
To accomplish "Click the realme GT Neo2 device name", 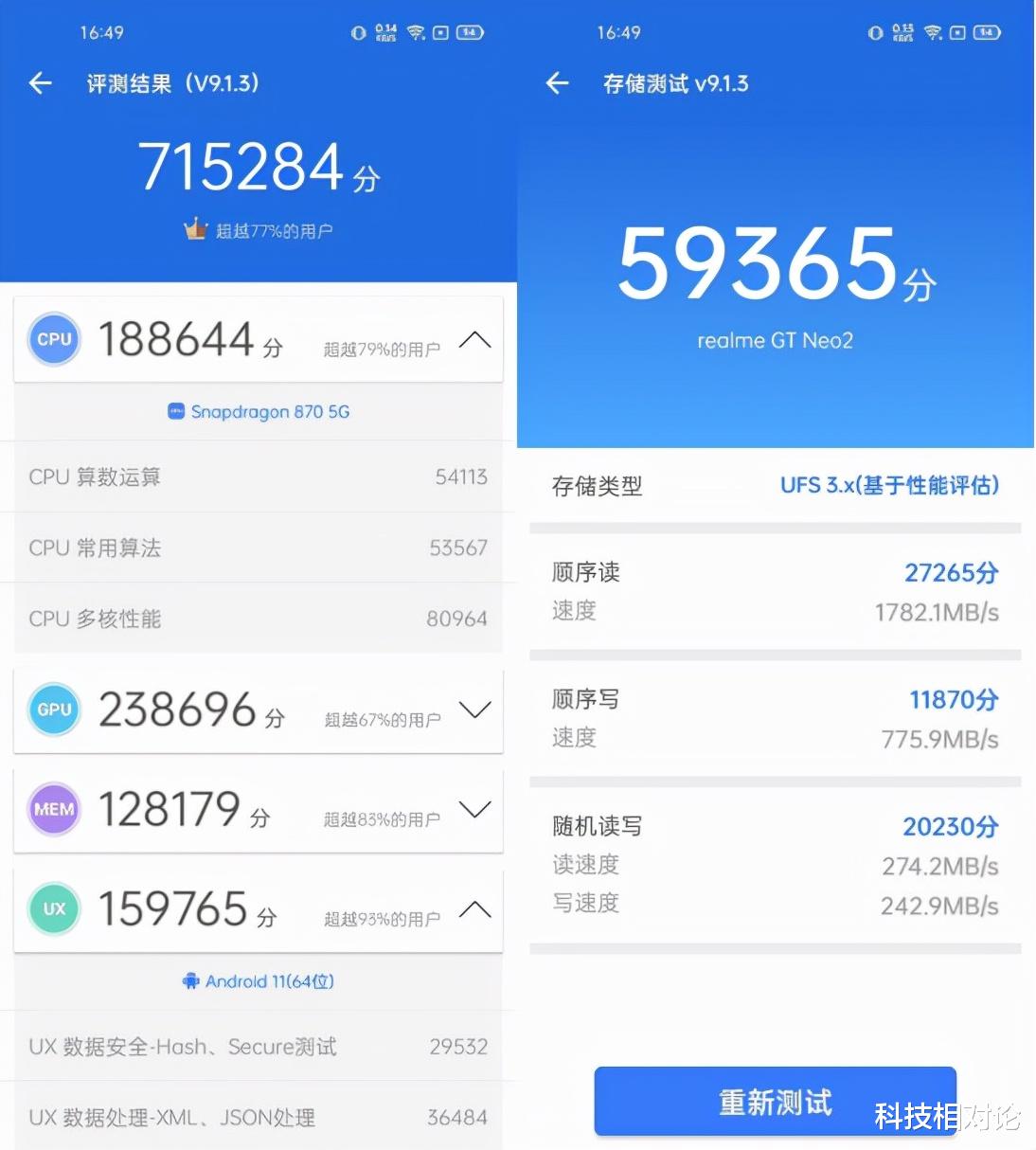I will (x=775, y=340).
